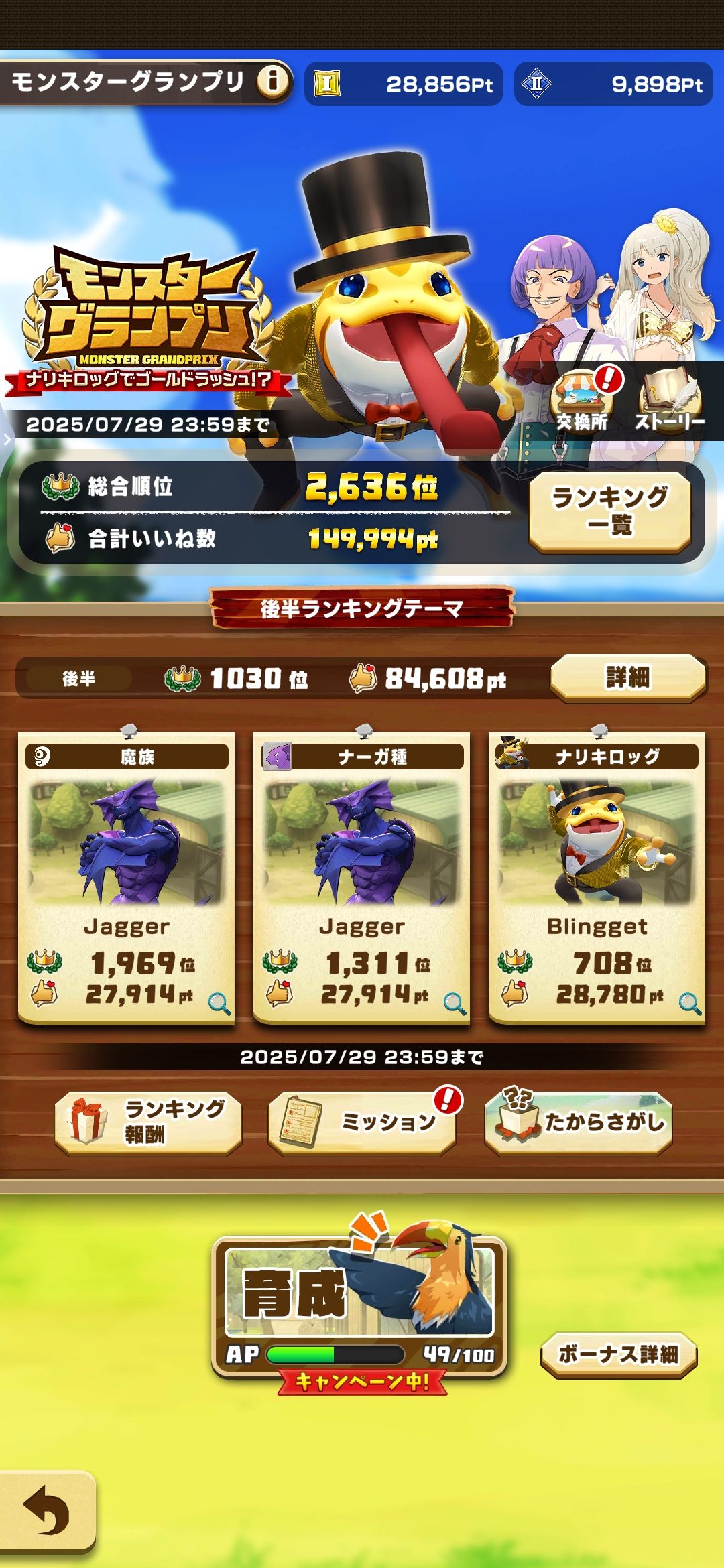Go back with the return arrow
This screenshot has width=724, height=1568.
point(47,1510)
